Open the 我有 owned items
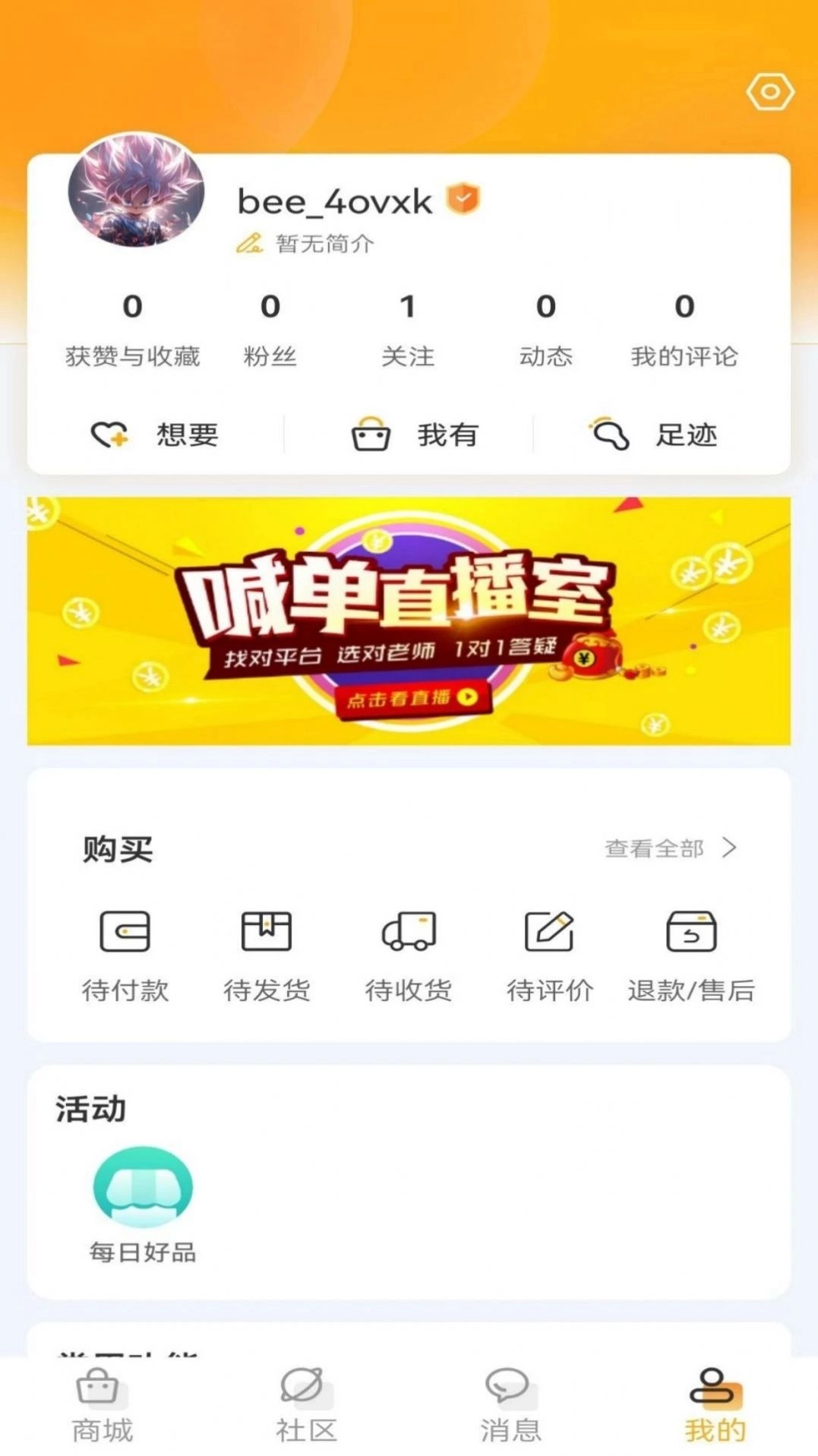This screenshot has width=818, height=1456. click(x=414, y=435)
